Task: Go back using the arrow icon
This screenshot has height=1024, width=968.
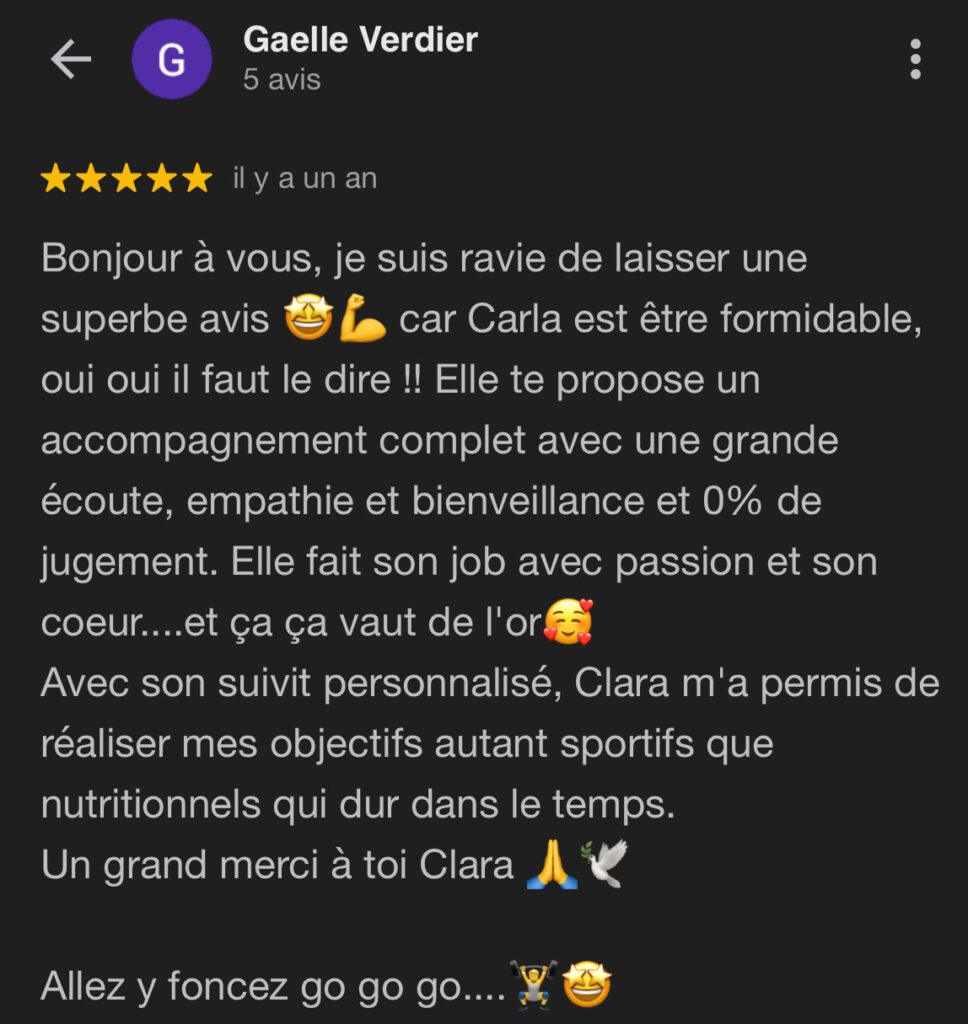Action: click(70, 60)
